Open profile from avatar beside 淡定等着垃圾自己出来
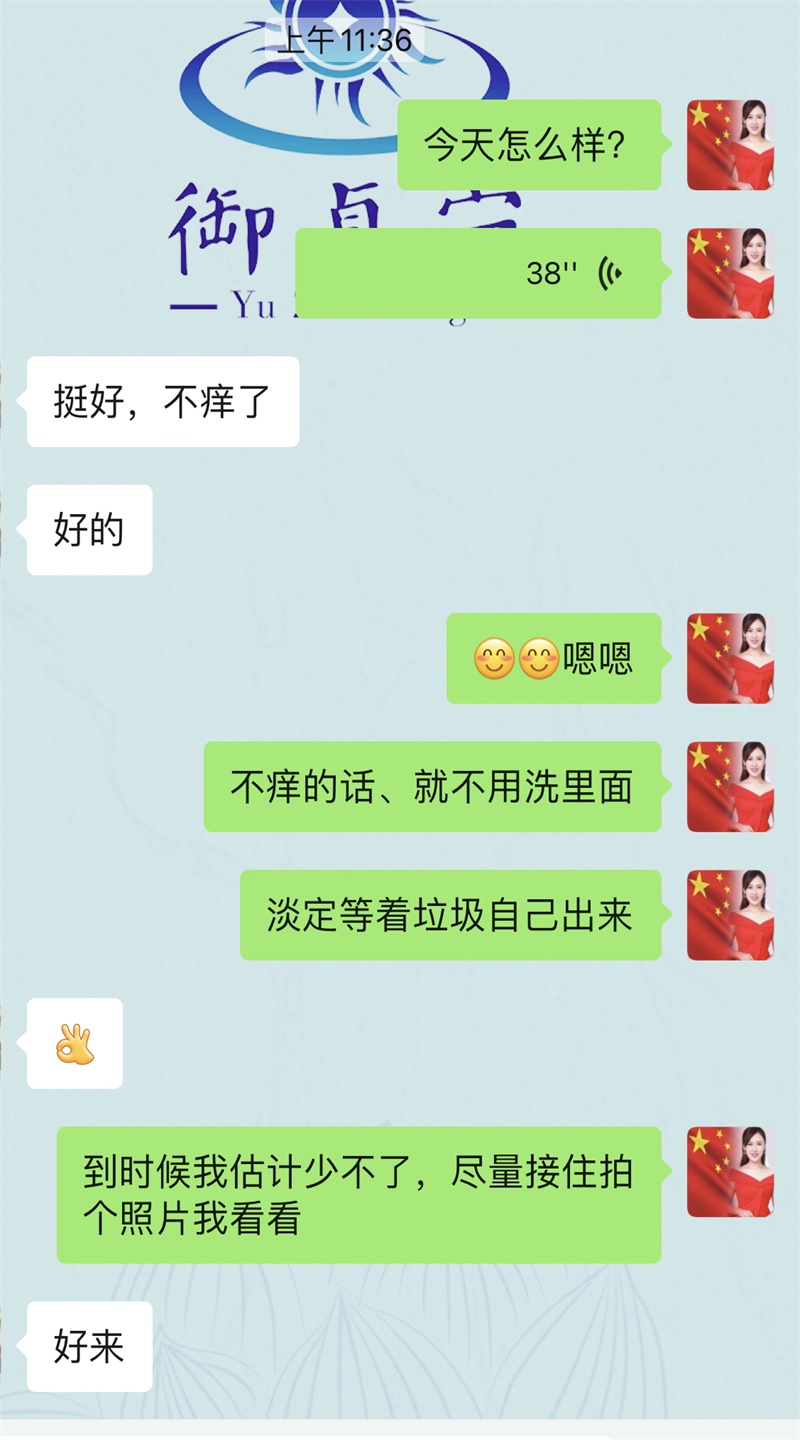Image resolution: width=800 pixels, height=1440 pixels. (730, 915)
